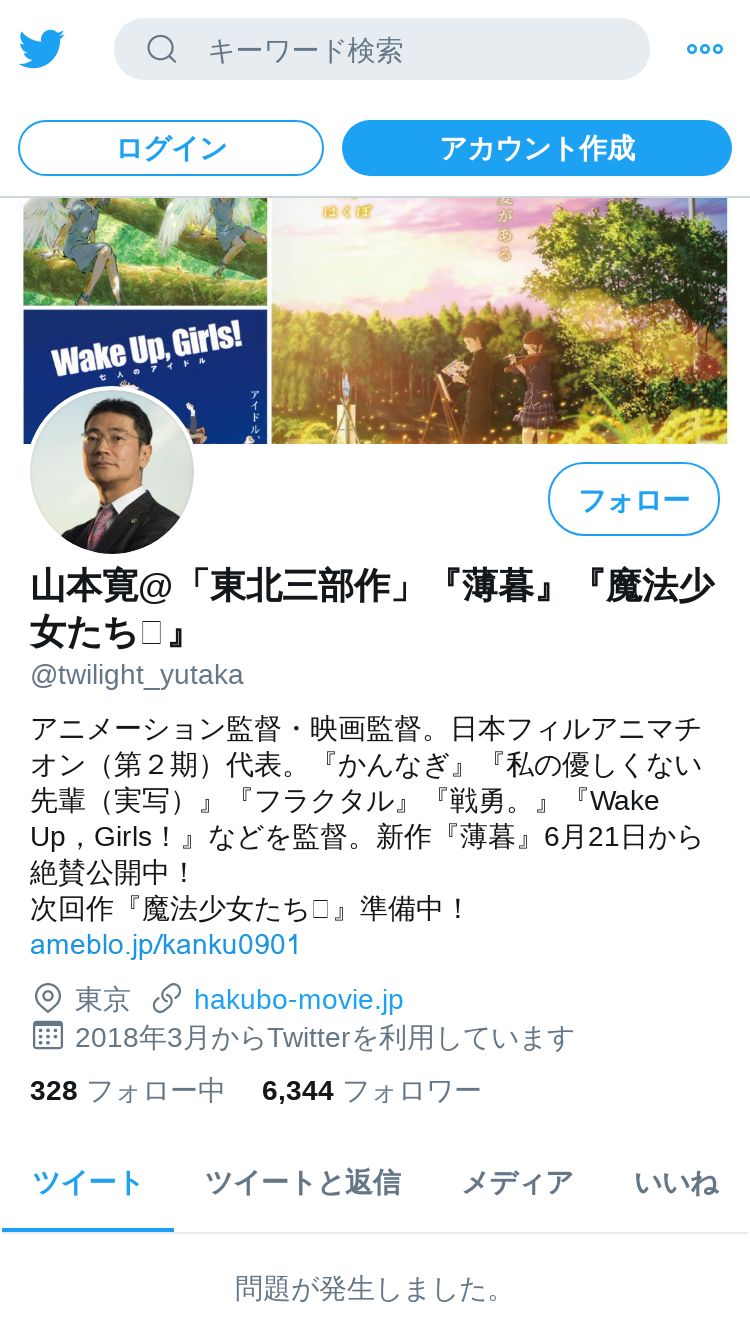This screenshot has width=750, height=1334.
Task: Open the profile avatar photo
Action: pos(112,472)
